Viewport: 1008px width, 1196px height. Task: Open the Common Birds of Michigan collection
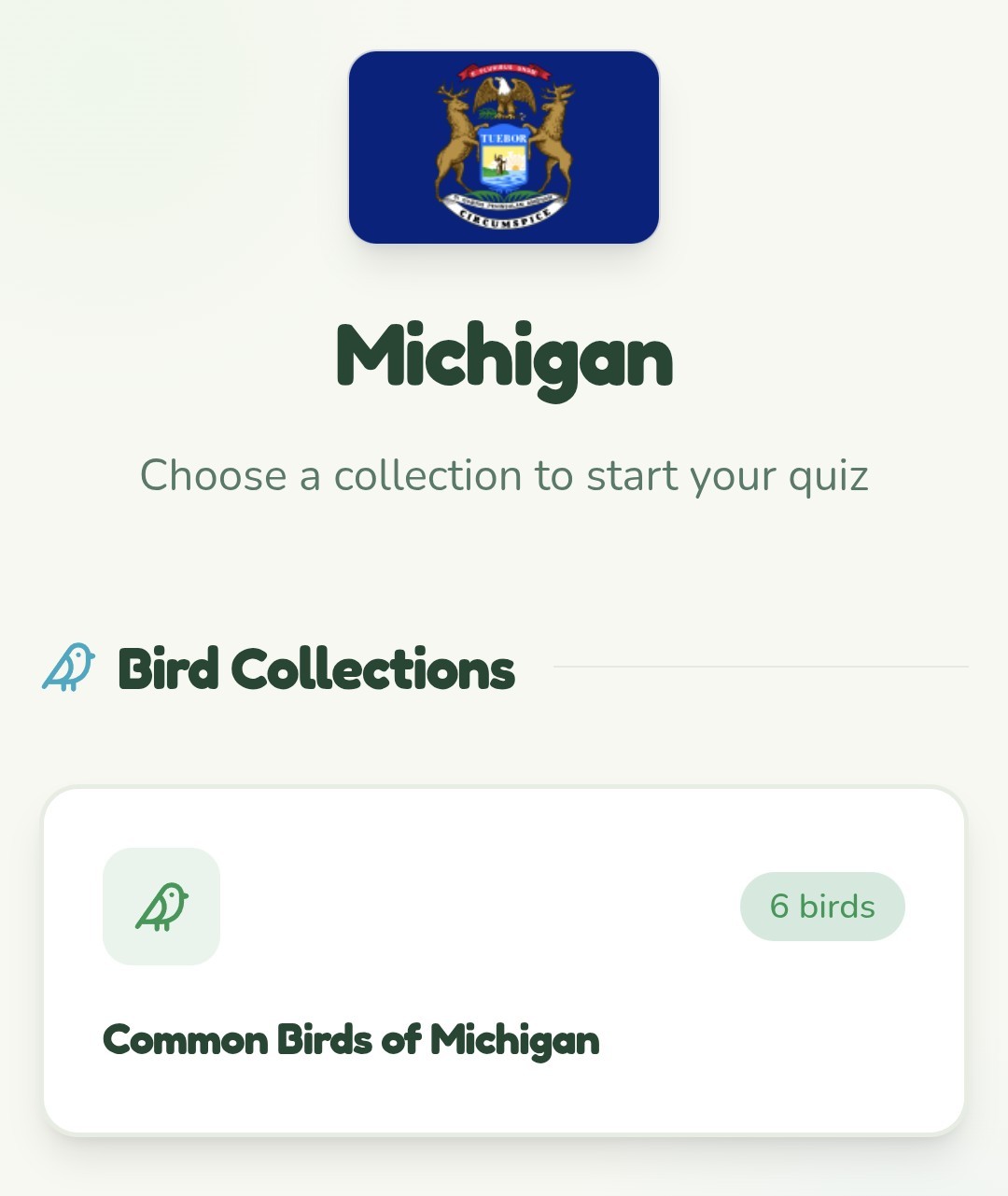point(504,962)
